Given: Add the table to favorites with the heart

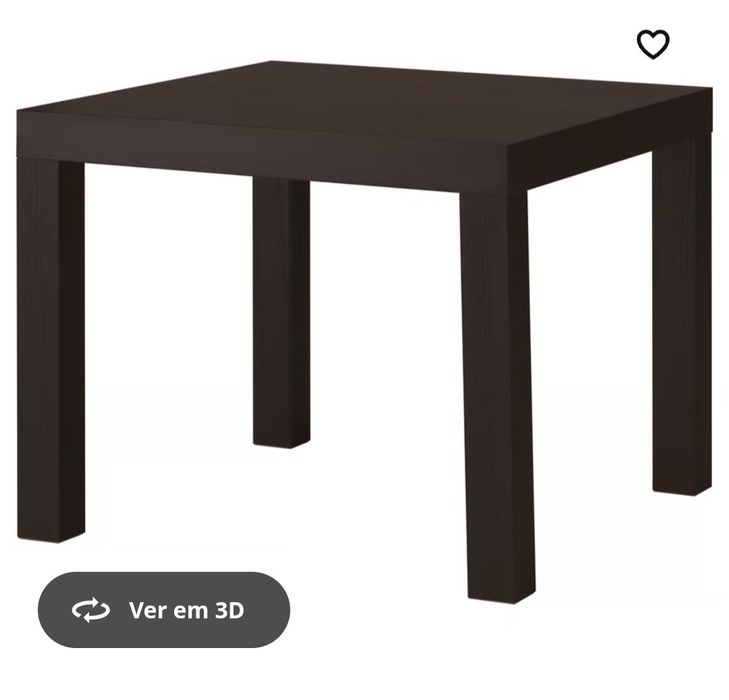Looking at the screenshot, I should [x=653, y=44].
